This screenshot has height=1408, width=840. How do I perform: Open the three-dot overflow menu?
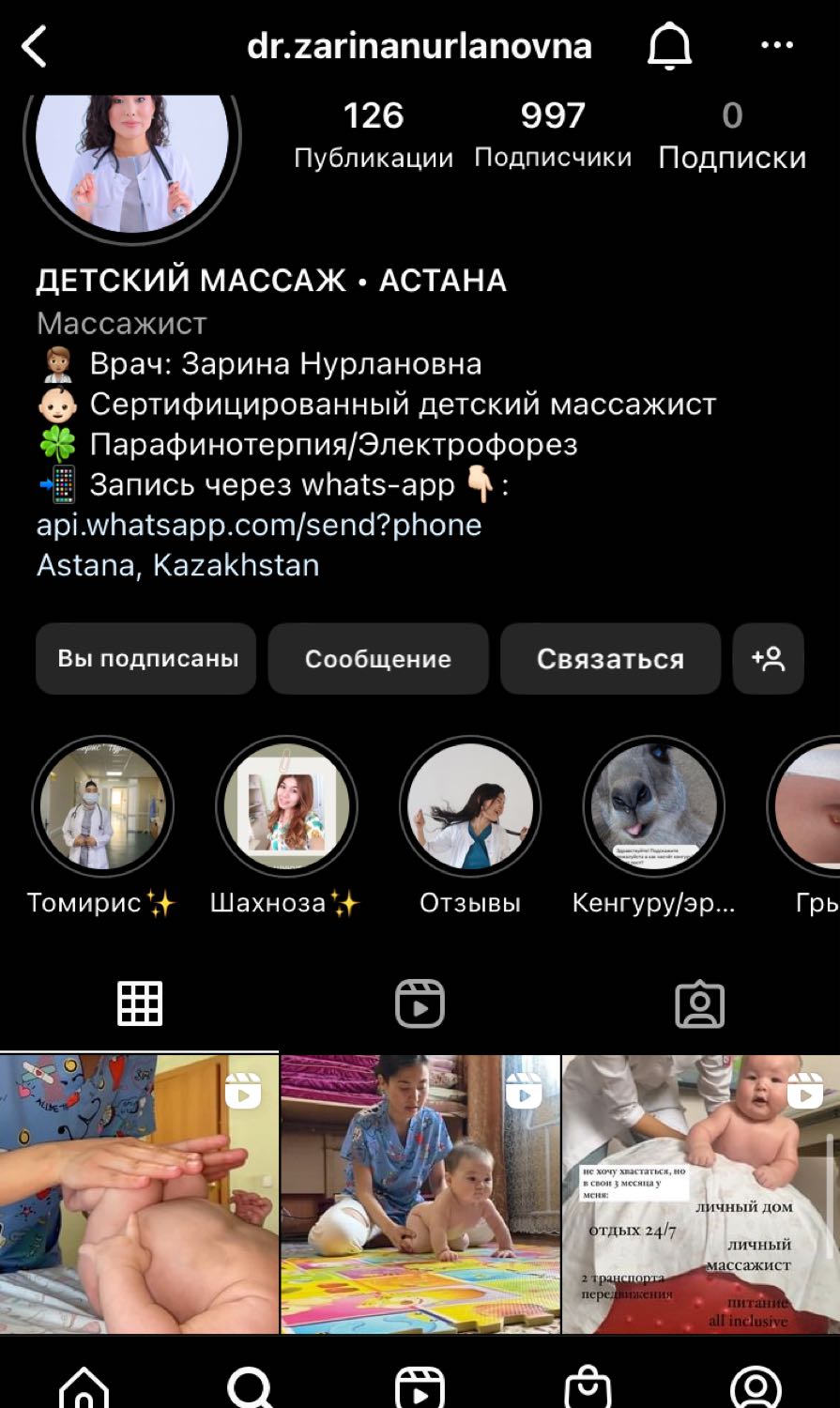777,45
